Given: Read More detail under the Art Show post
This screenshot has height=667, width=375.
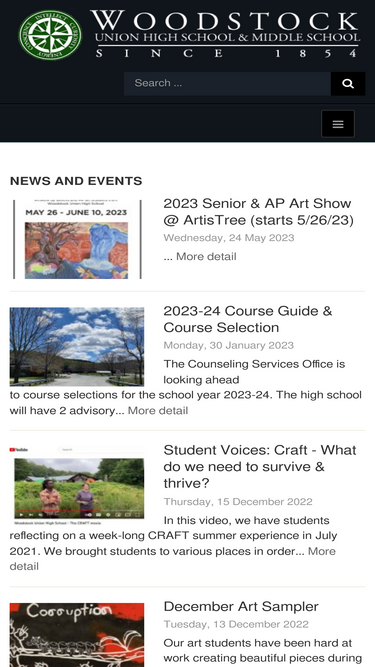Looking at the screenshot, I should coord(206,257).
